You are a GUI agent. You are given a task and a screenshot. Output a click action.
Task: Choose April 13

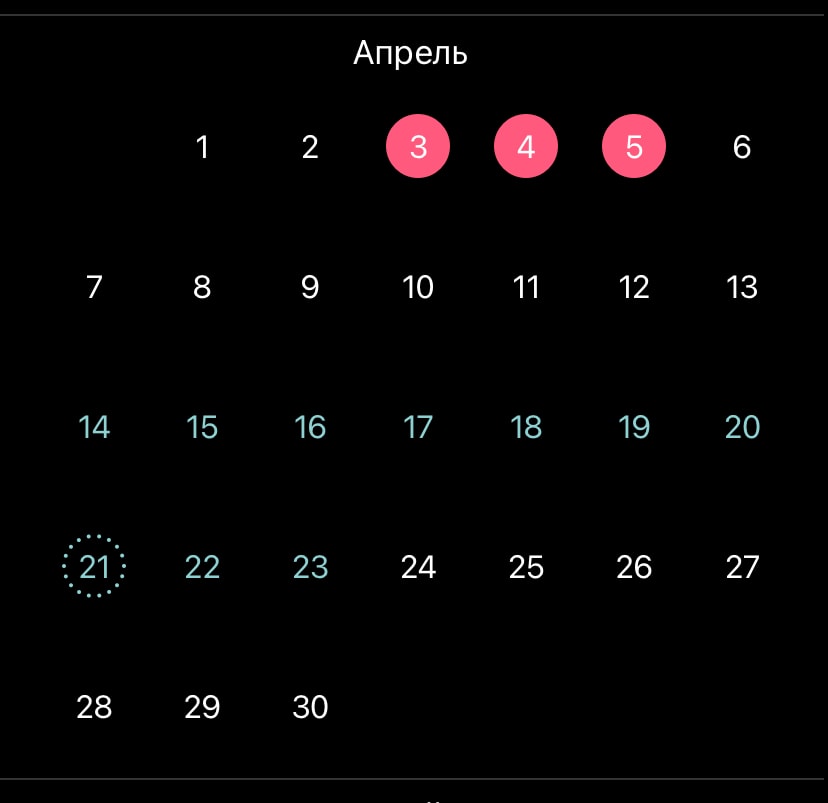[x=742, y=287]
